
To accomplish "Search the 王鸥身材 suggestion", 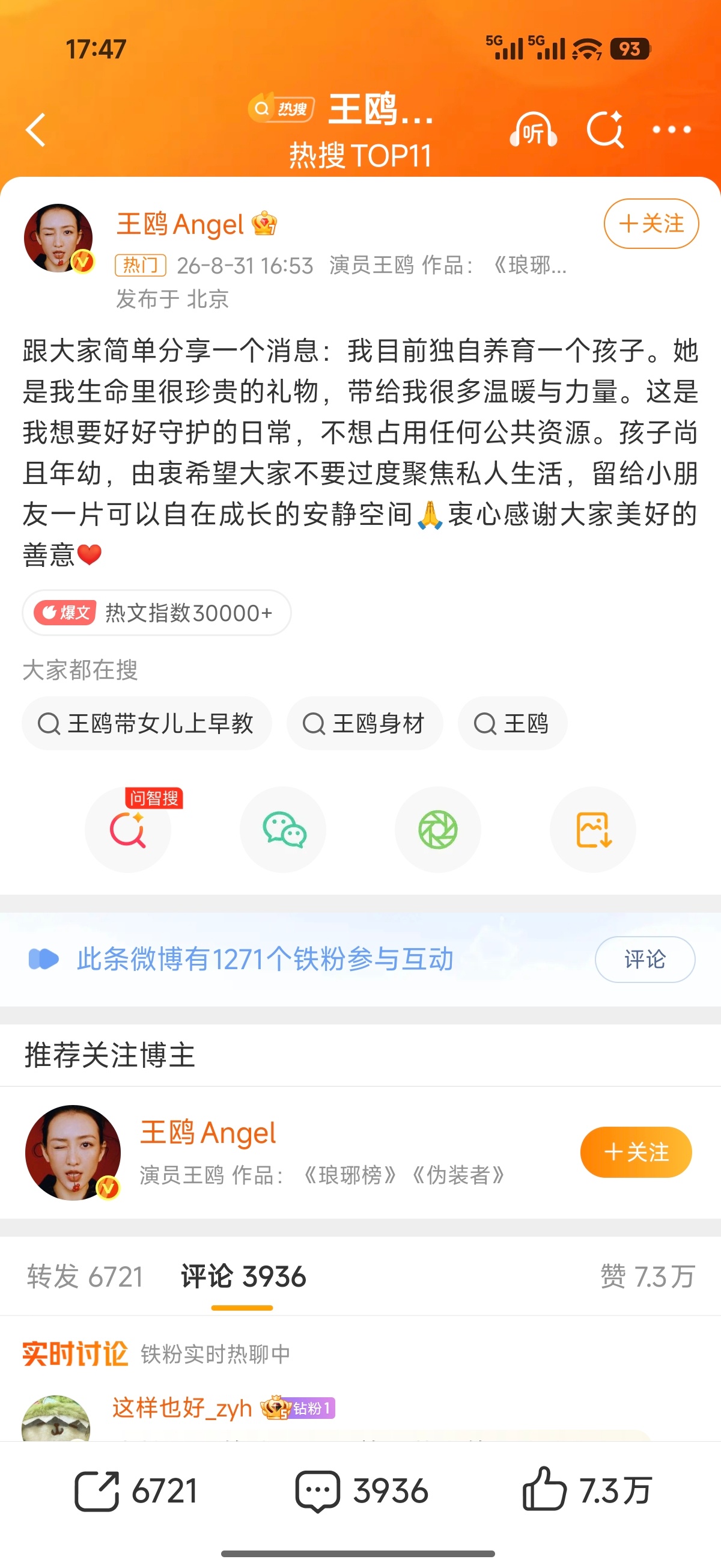I will click(365, 723).
